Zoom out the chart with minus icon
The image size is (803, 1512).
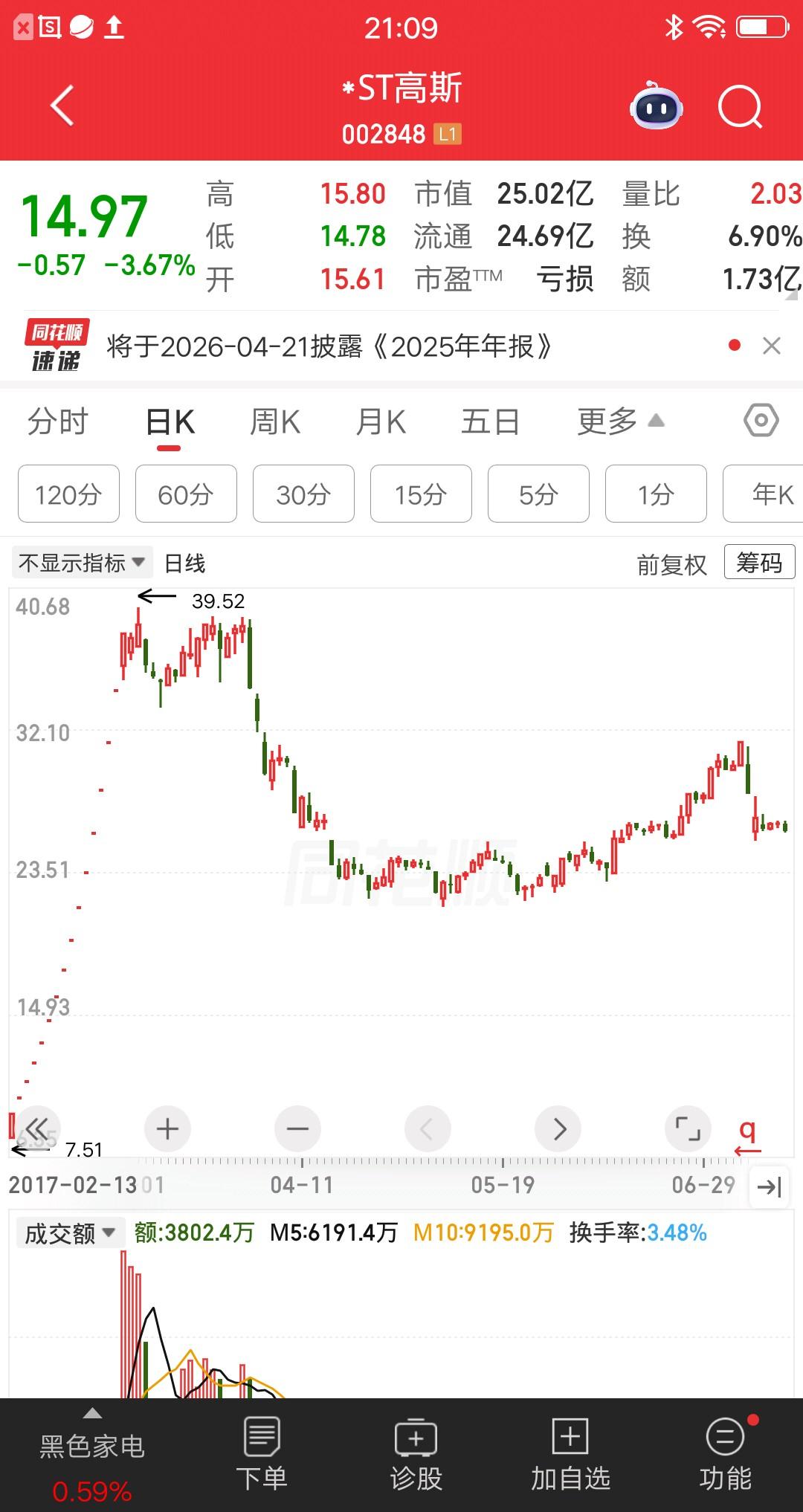[297, 1128]
